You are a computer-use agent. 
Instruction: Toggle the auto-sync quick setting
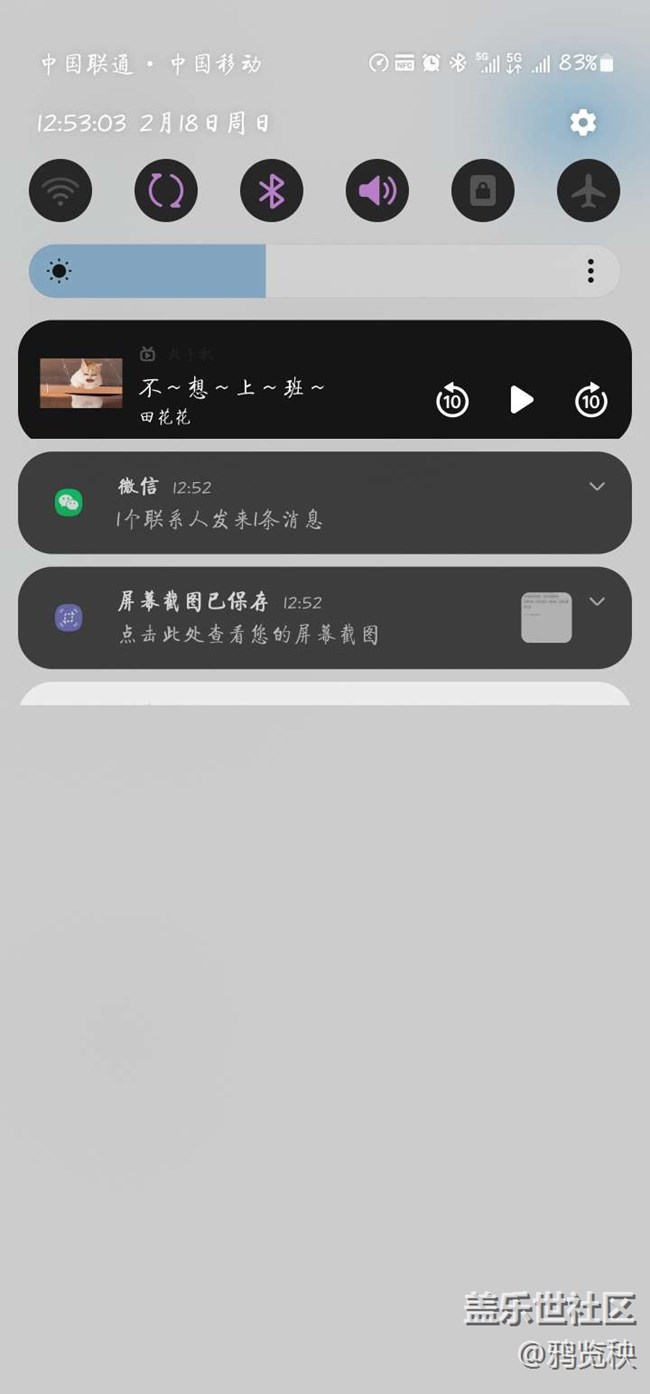click(166, 190)
